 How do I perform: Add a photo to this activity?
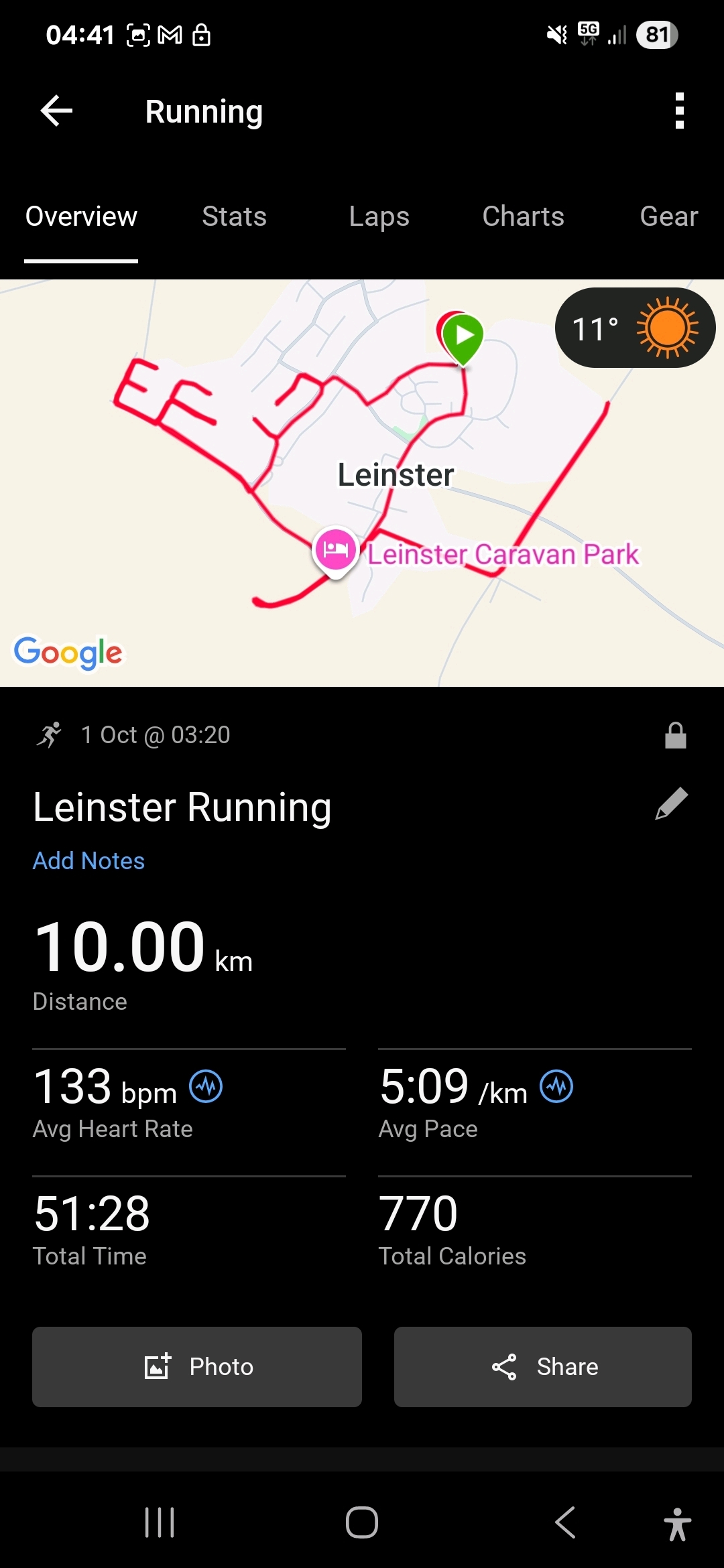click(197, 1367)
